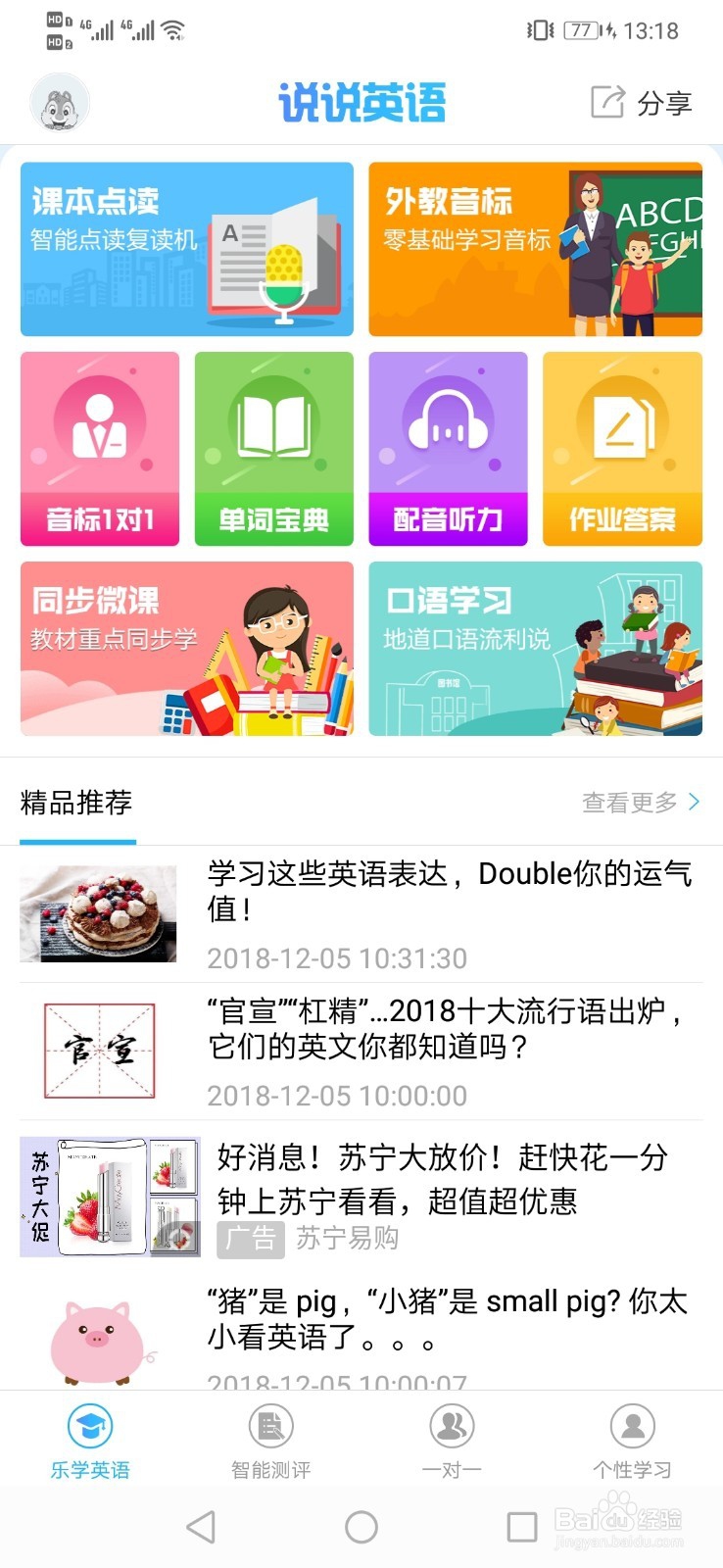This screenshot has width=723, height=1568.
Task: Select the 音标1对1 feature
Action: 99,449
